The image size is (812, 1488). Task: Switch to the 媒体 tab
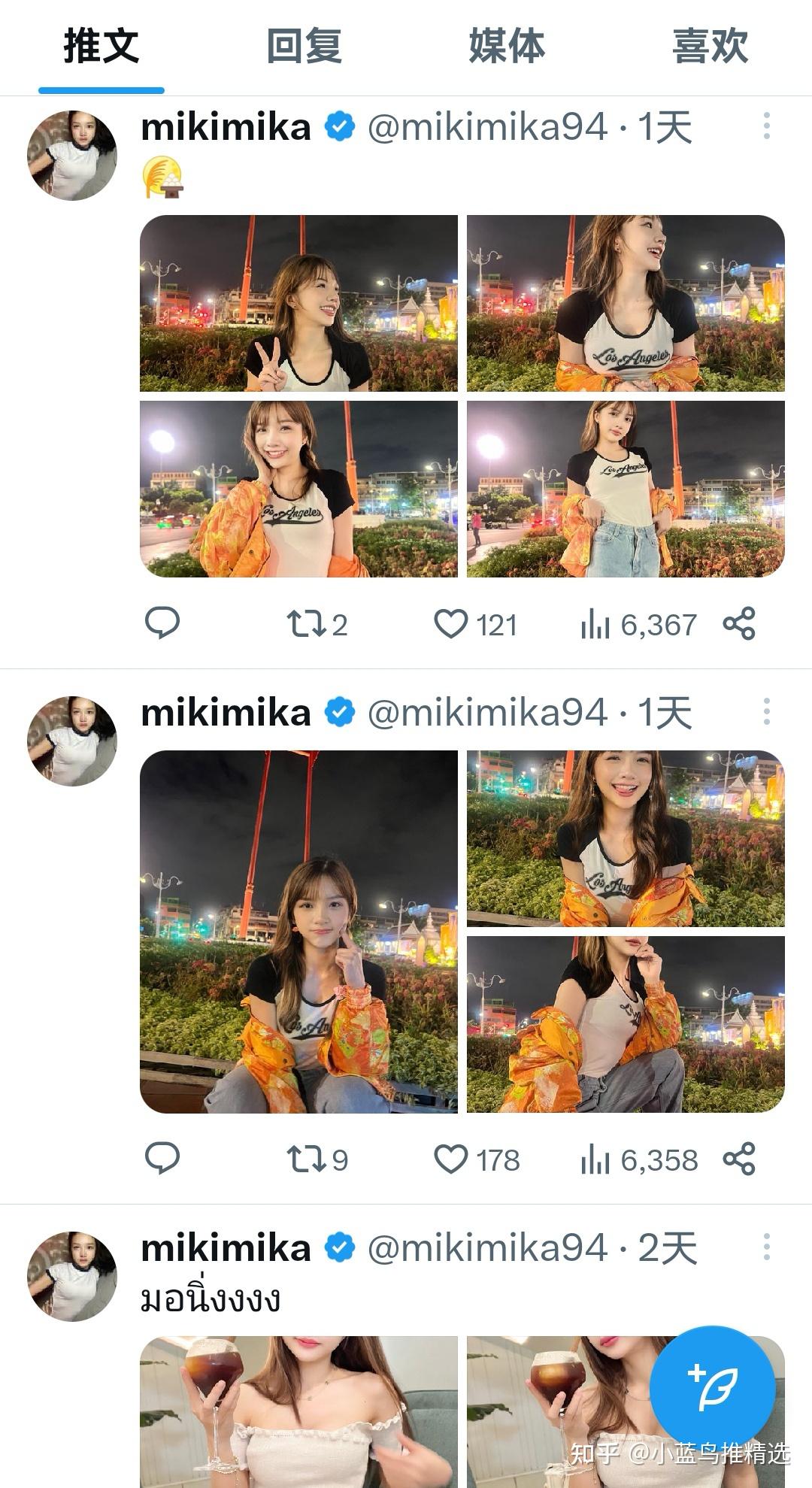click(x=507, y=46)
